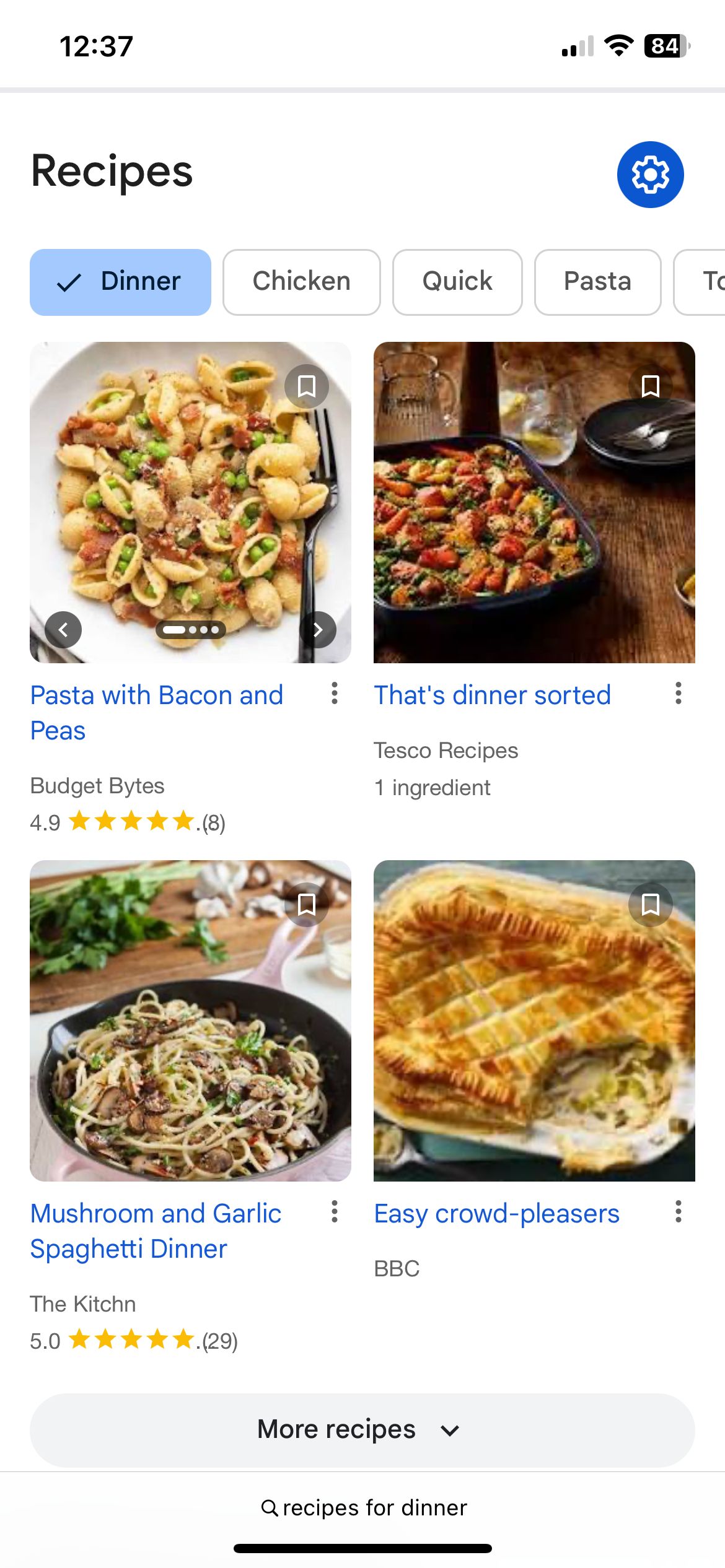This screenshot has height=1568, width=725.
Task: Open options for Pasta with Bacon and Peas
Action: click(x=335, y=694)
